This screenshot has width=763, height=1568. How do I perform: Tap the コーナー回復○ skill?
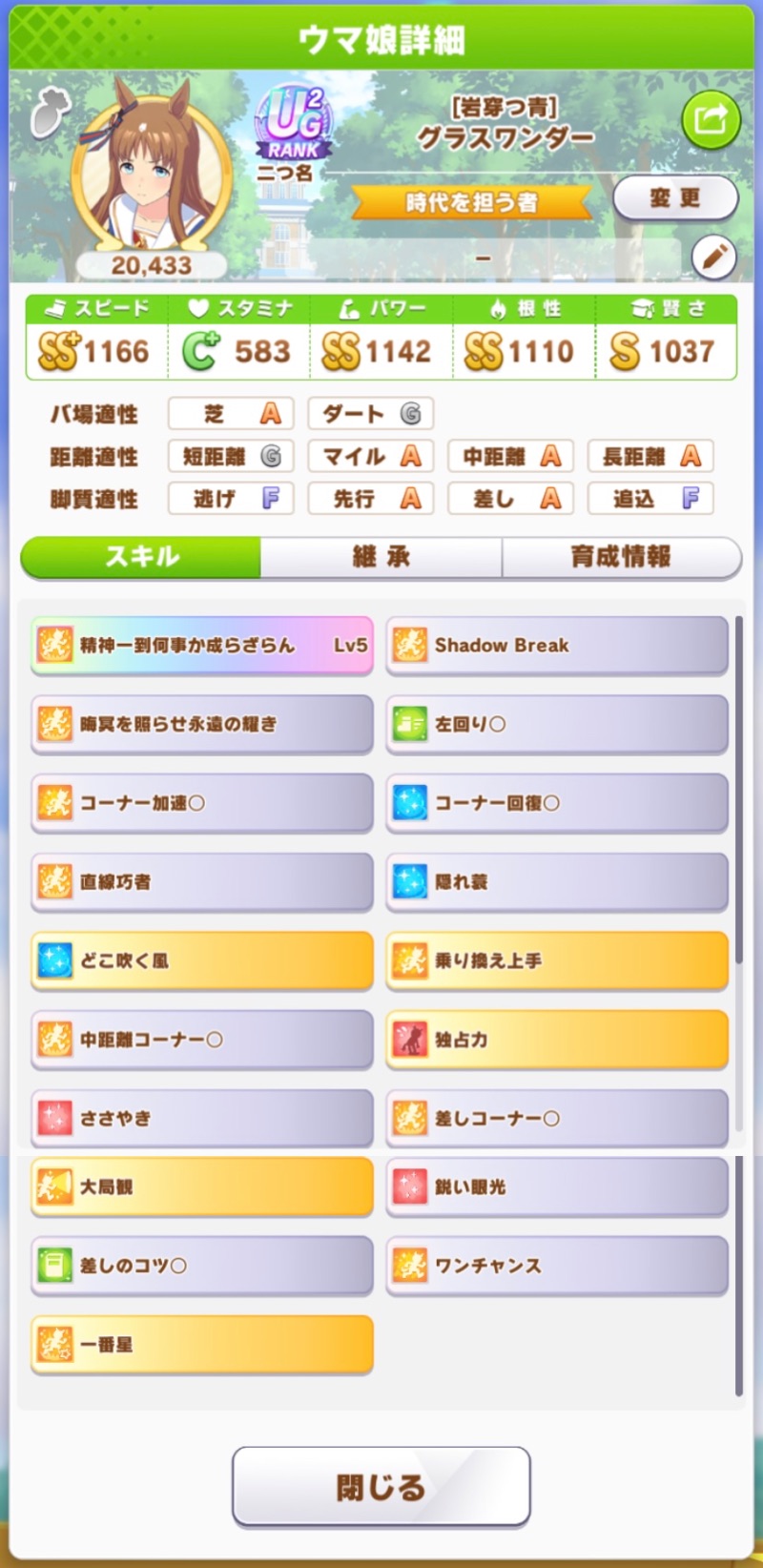click(557, 803)
